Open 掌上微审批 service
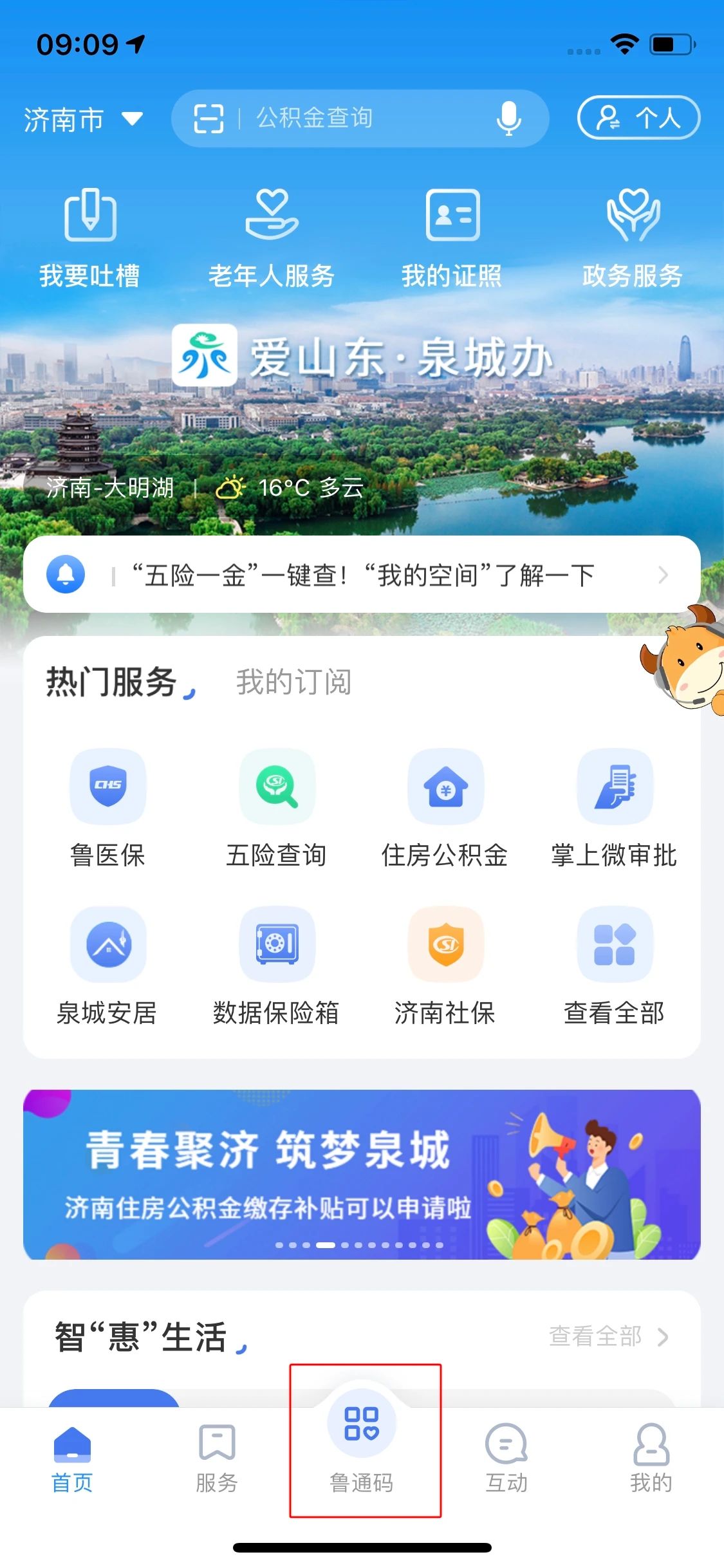The image size is (724, 1568). click(x=615, y=809)
